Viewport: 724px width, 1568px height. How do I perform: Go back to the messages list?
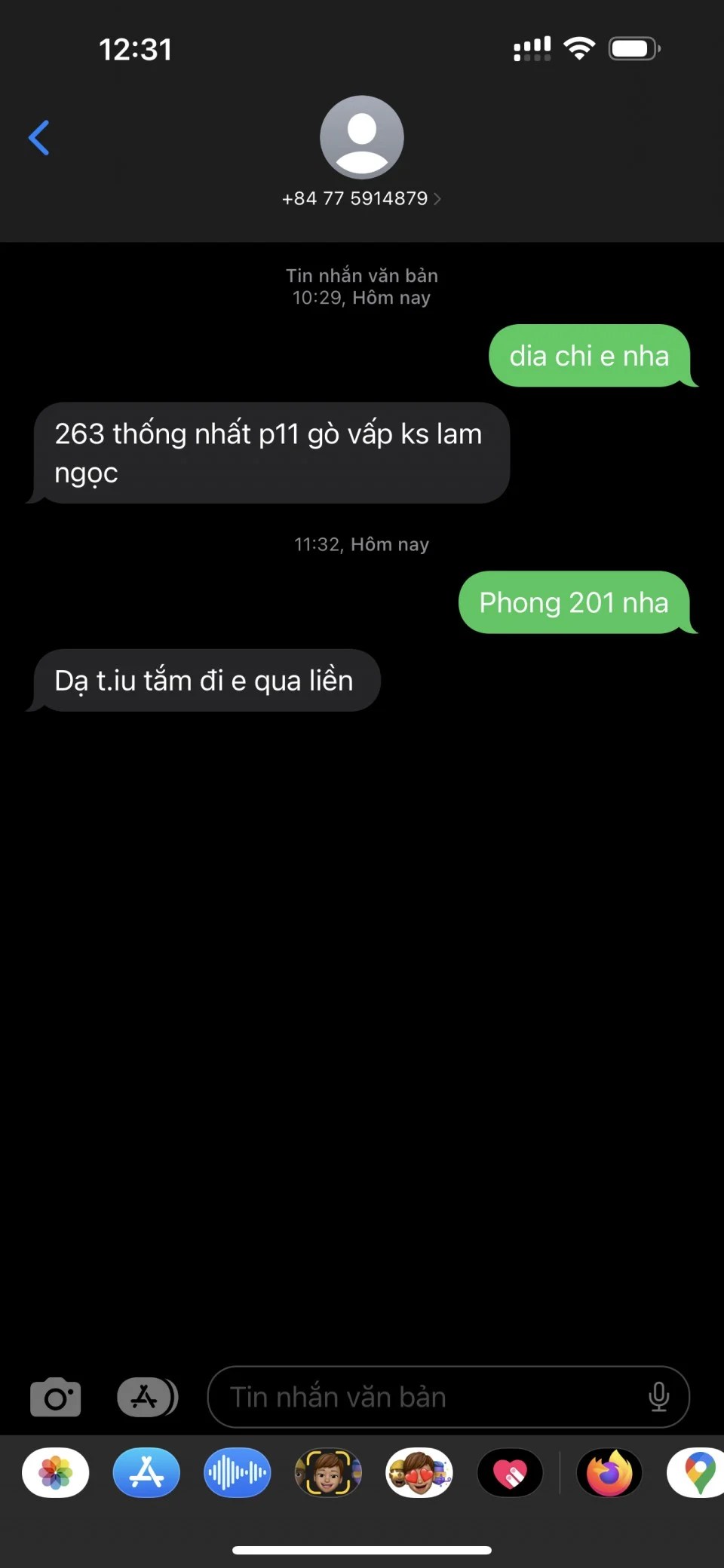[x=39, y=138]
